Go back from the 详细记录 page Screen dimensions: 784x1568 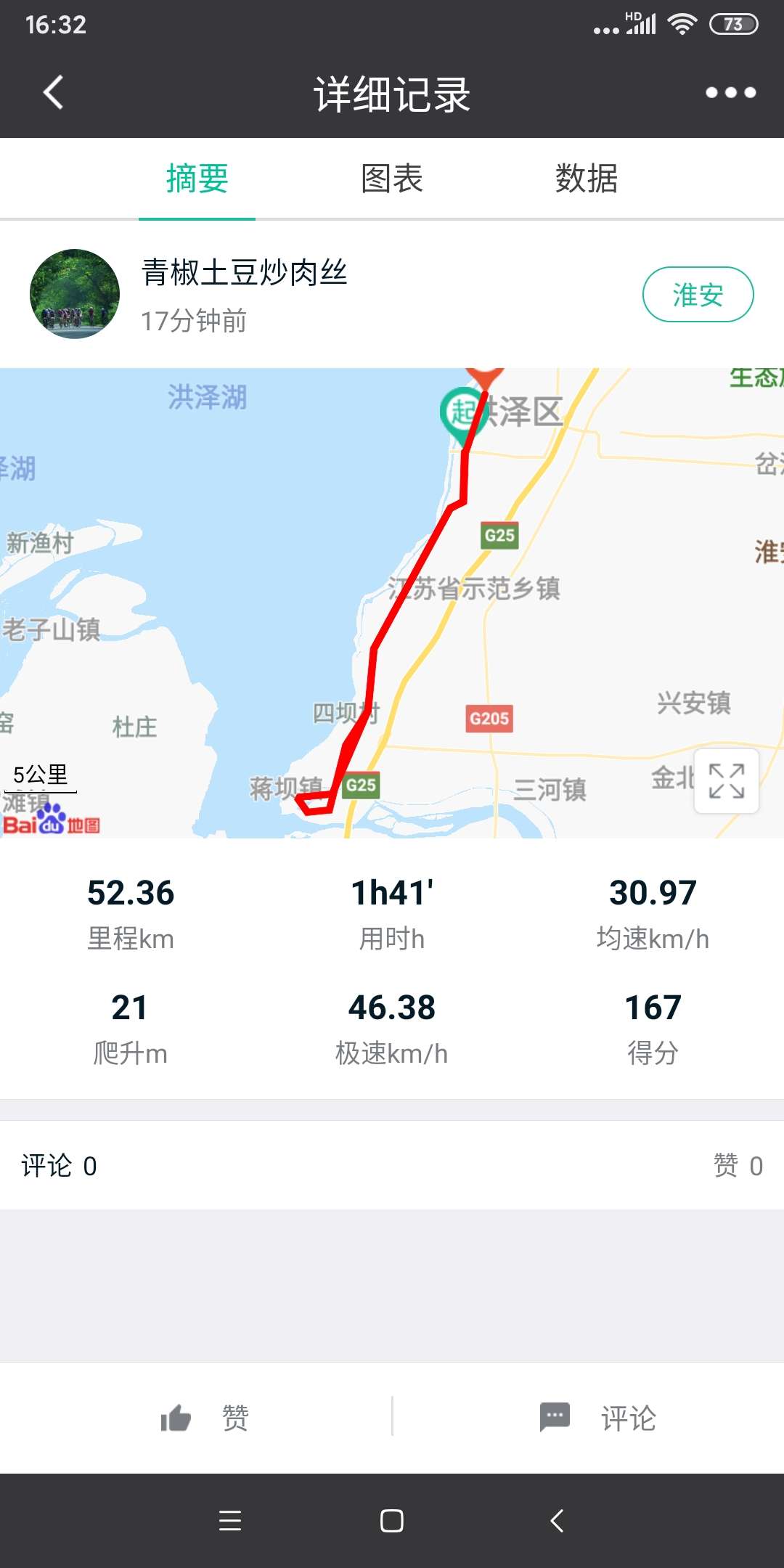53,92
